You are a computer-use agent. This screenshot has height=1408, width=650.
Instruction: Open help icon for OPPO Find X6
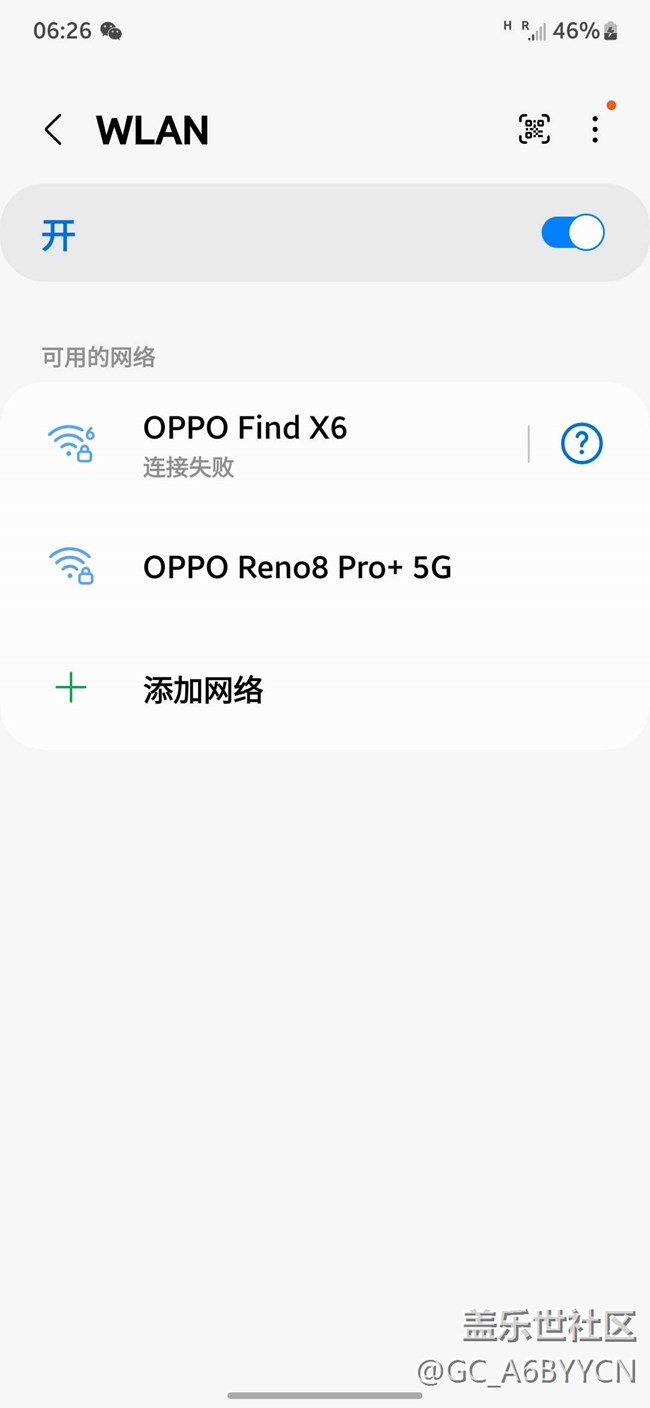[581, 443]
